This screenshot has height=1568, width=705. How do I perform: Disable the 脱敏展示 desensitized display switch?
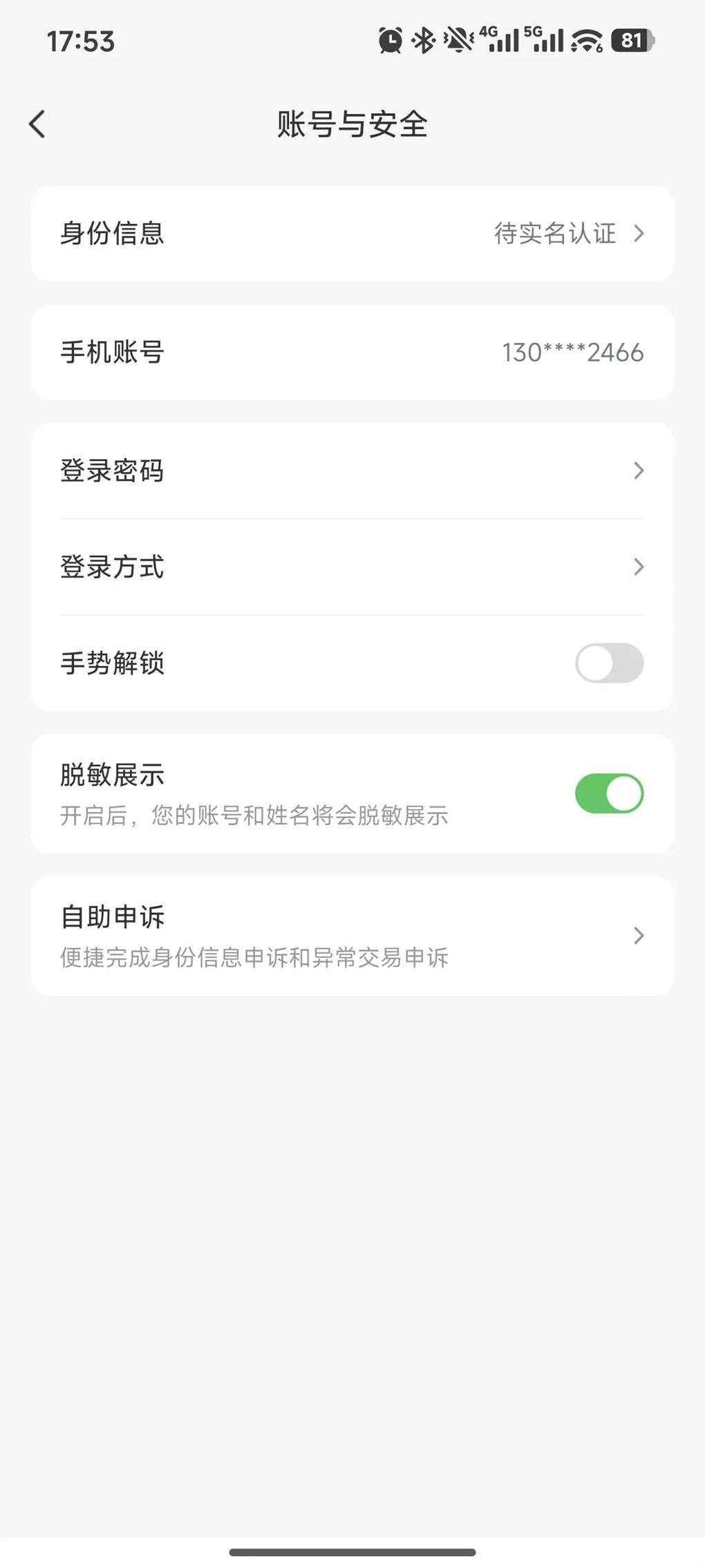609,794
